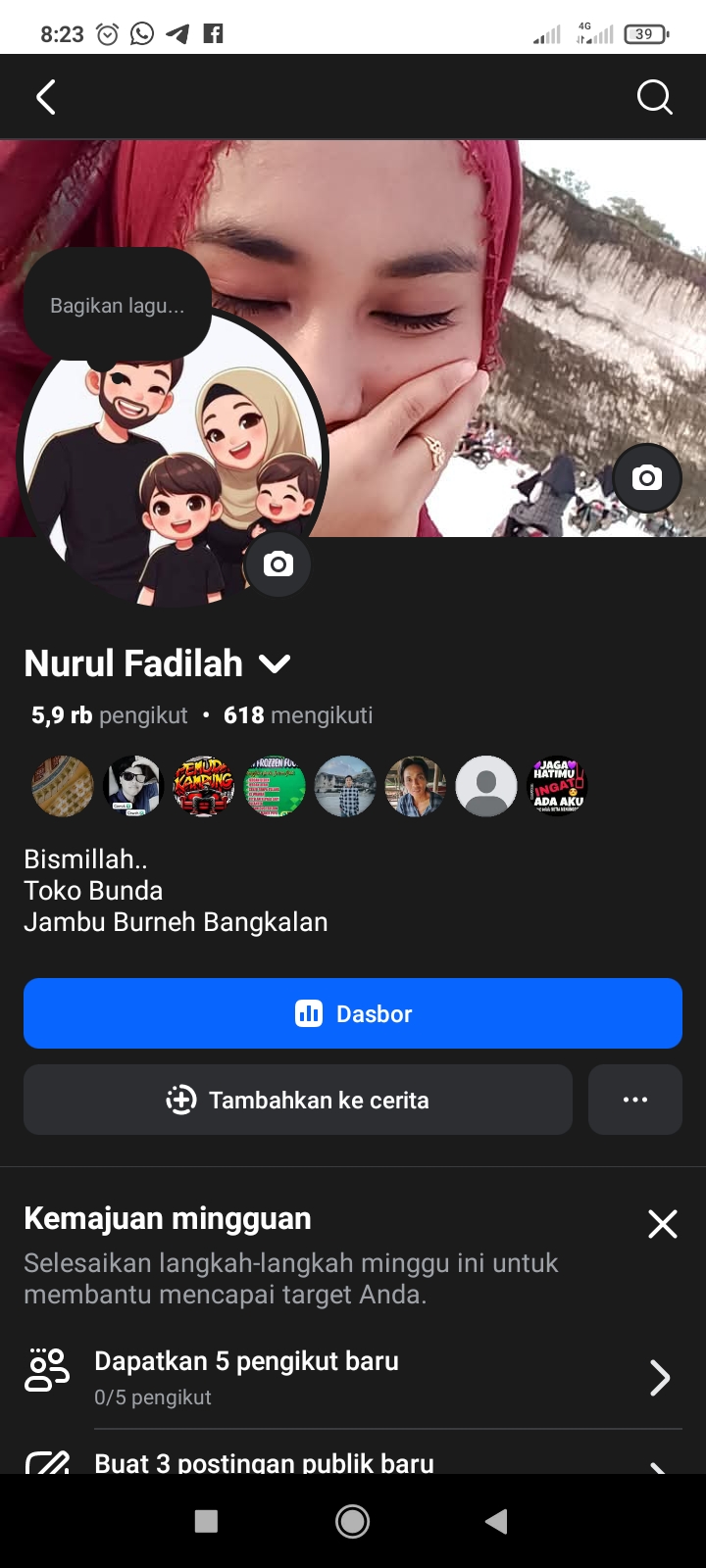Open the search magnifier icon
This screenshot has height=1568, width=706.
pos(654,97)
